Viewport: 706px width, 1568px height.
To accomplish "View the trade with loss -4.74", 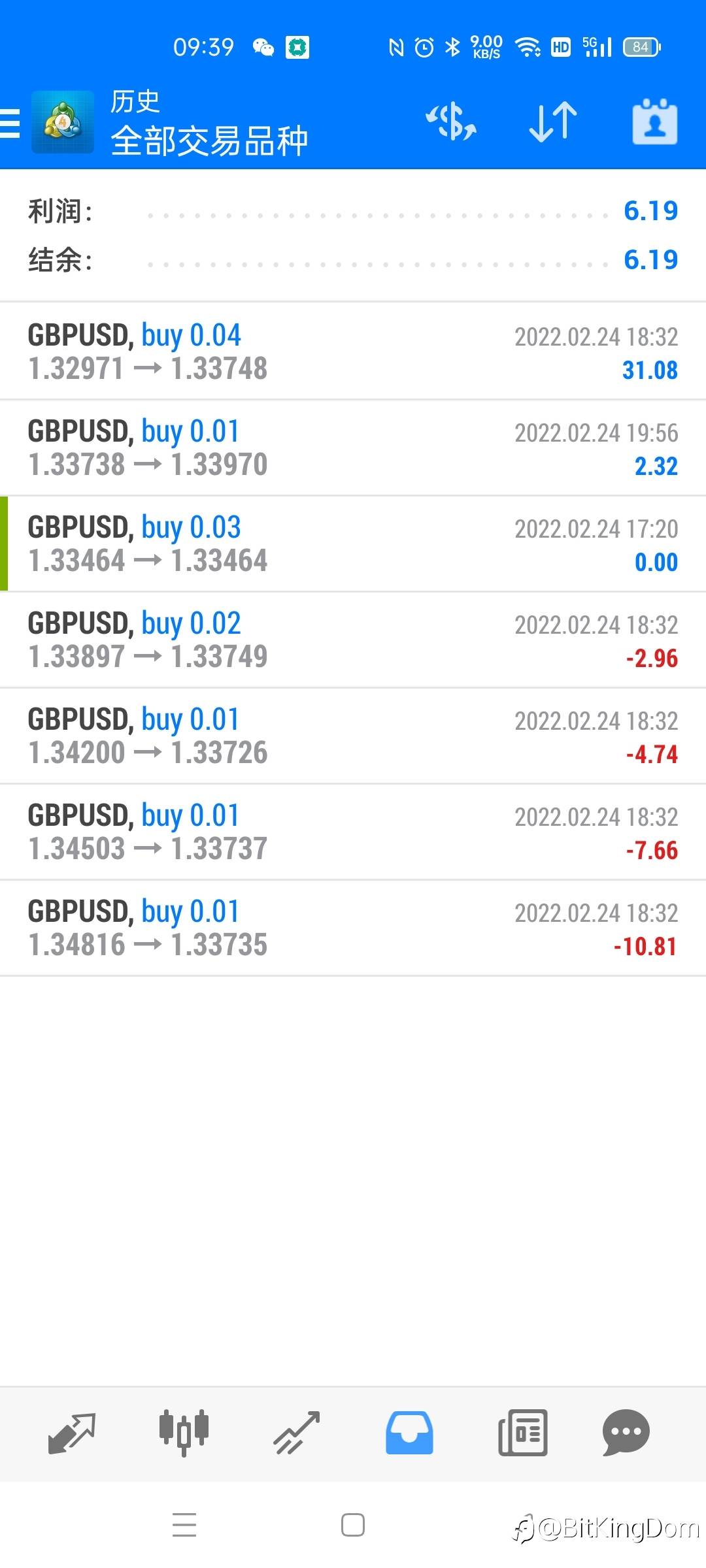I will point(353,736).
